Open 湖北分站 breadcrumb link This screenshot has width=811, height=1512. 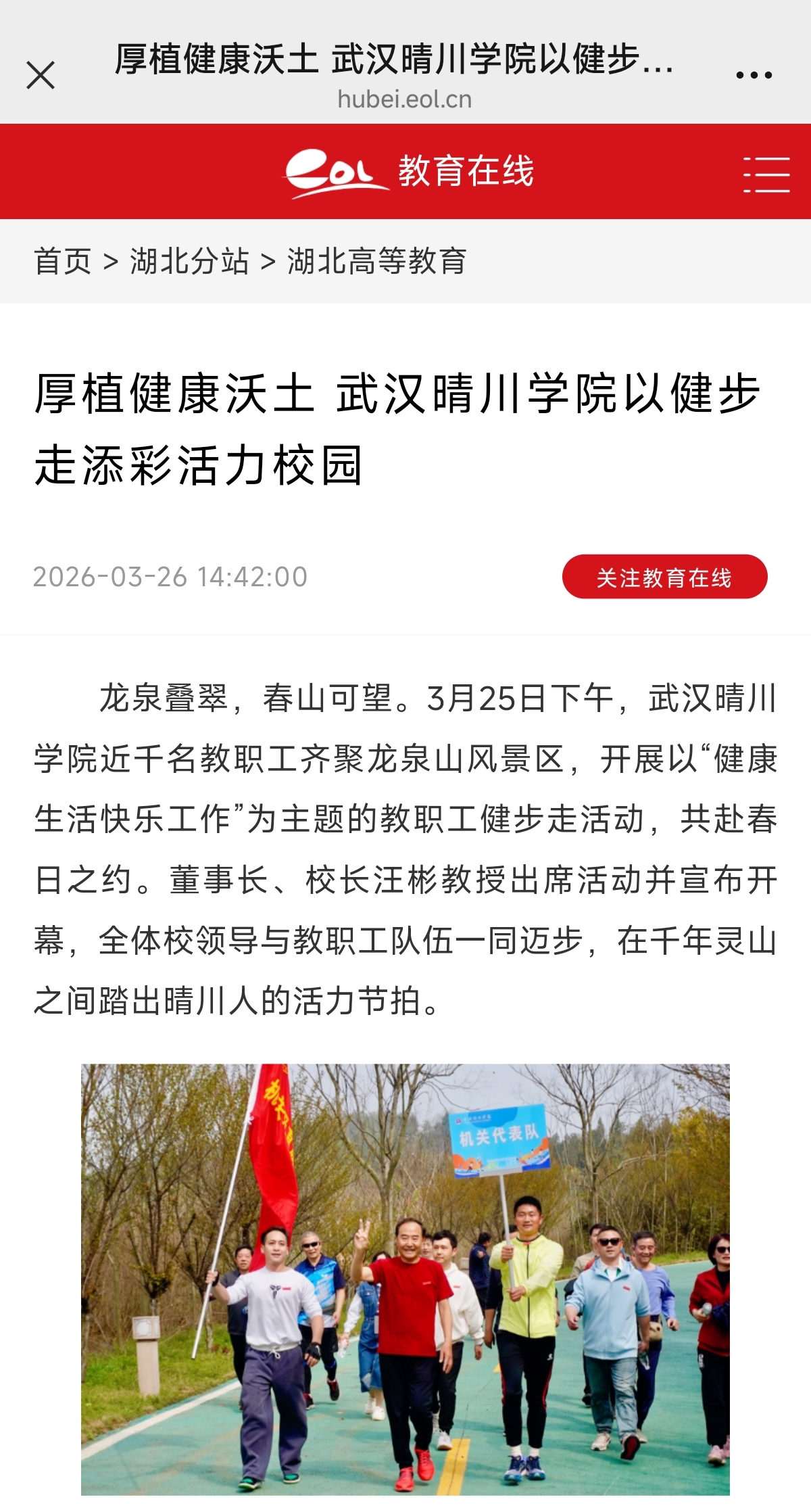[189, 261]
